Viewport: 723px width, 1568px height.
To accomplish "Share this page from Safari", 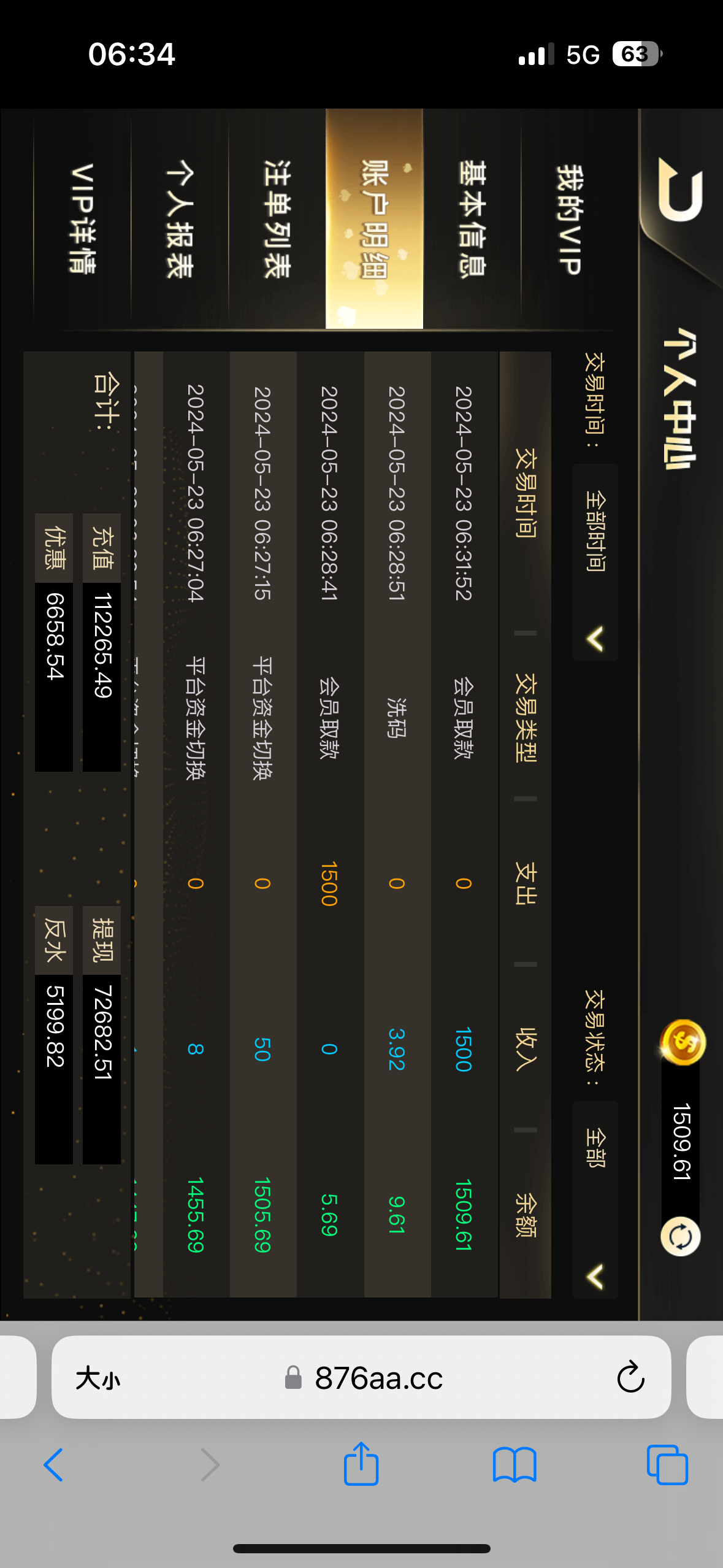I will pyautogui.click(x=361, y=1464).
